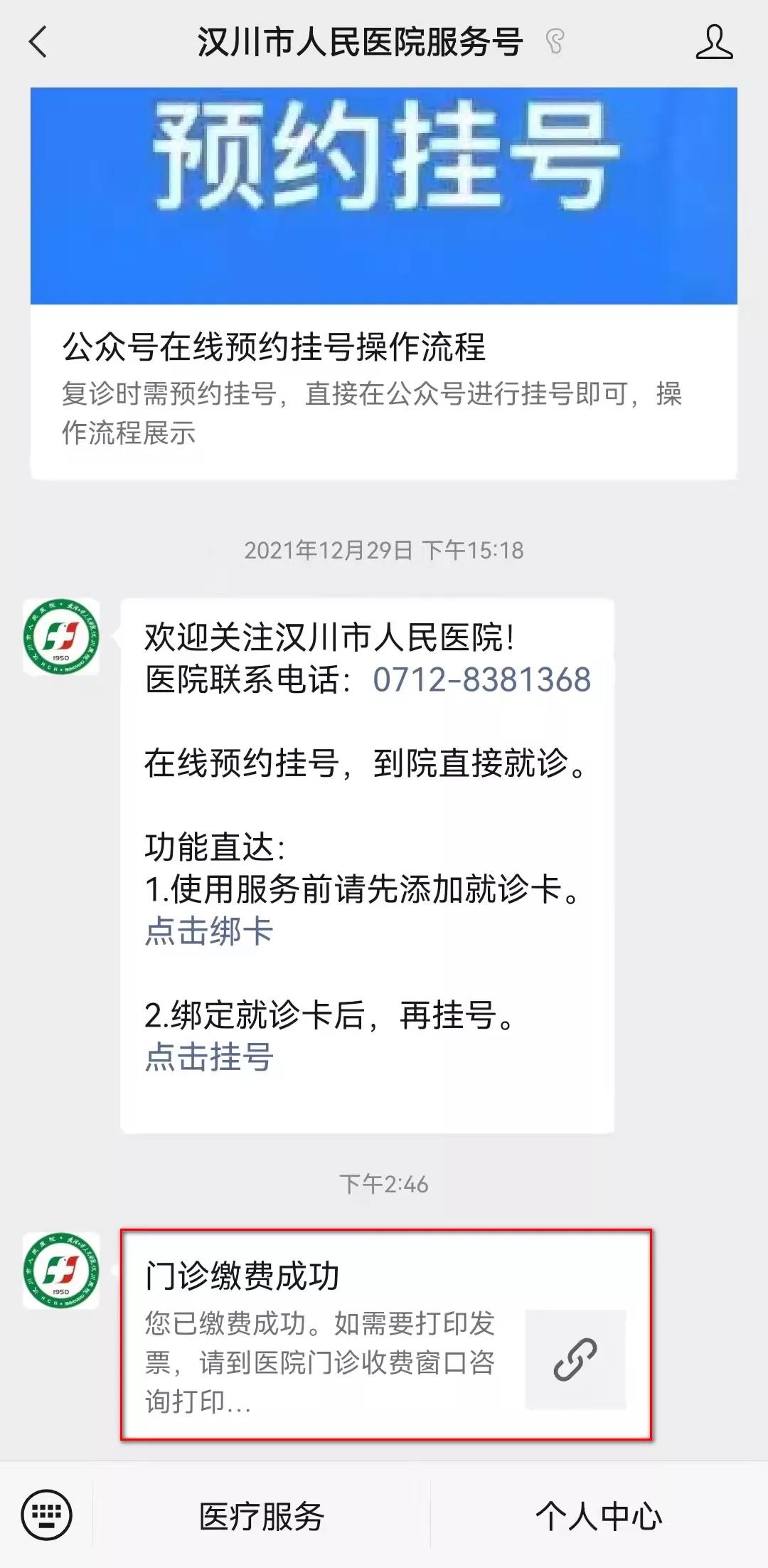Open the 个人中心 menu
Viewport: 768px width, 1568px height.
click(599, 1515)
